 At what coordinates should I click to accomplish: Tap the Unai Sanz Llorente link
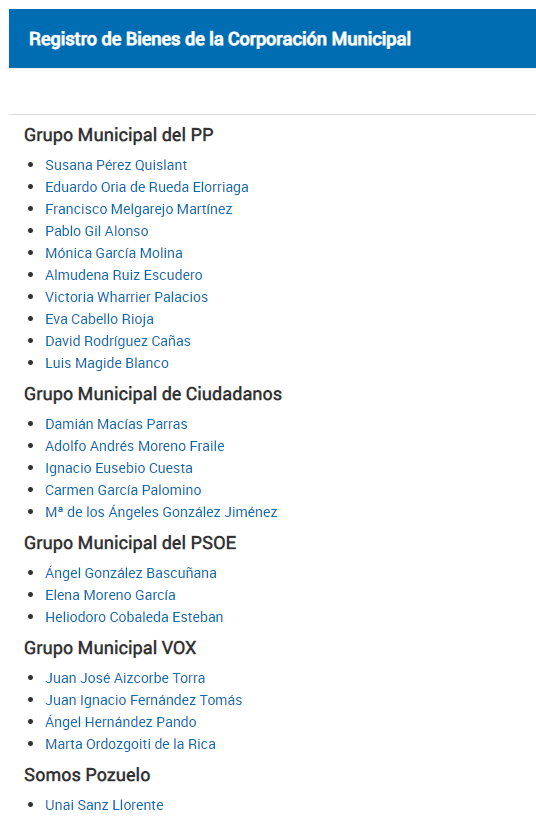[104, 805]
